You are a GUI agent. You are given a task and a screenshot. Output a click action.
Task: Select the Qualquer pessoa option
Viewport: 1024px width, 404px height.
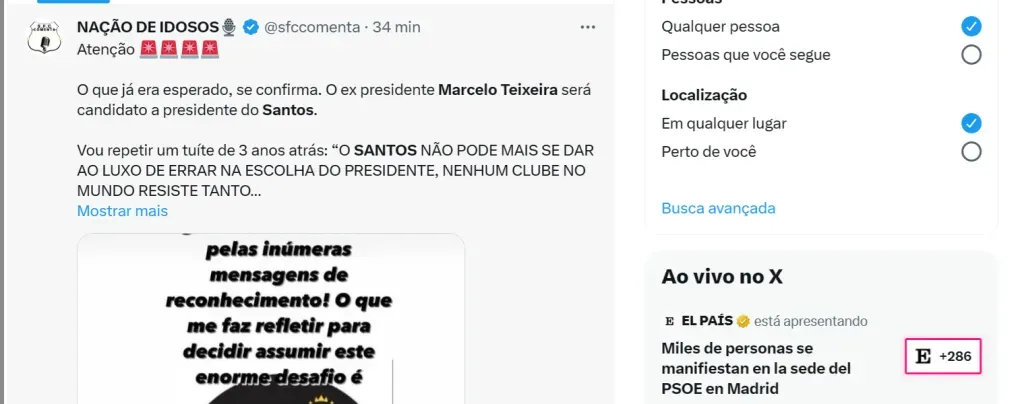coord(970,27)
